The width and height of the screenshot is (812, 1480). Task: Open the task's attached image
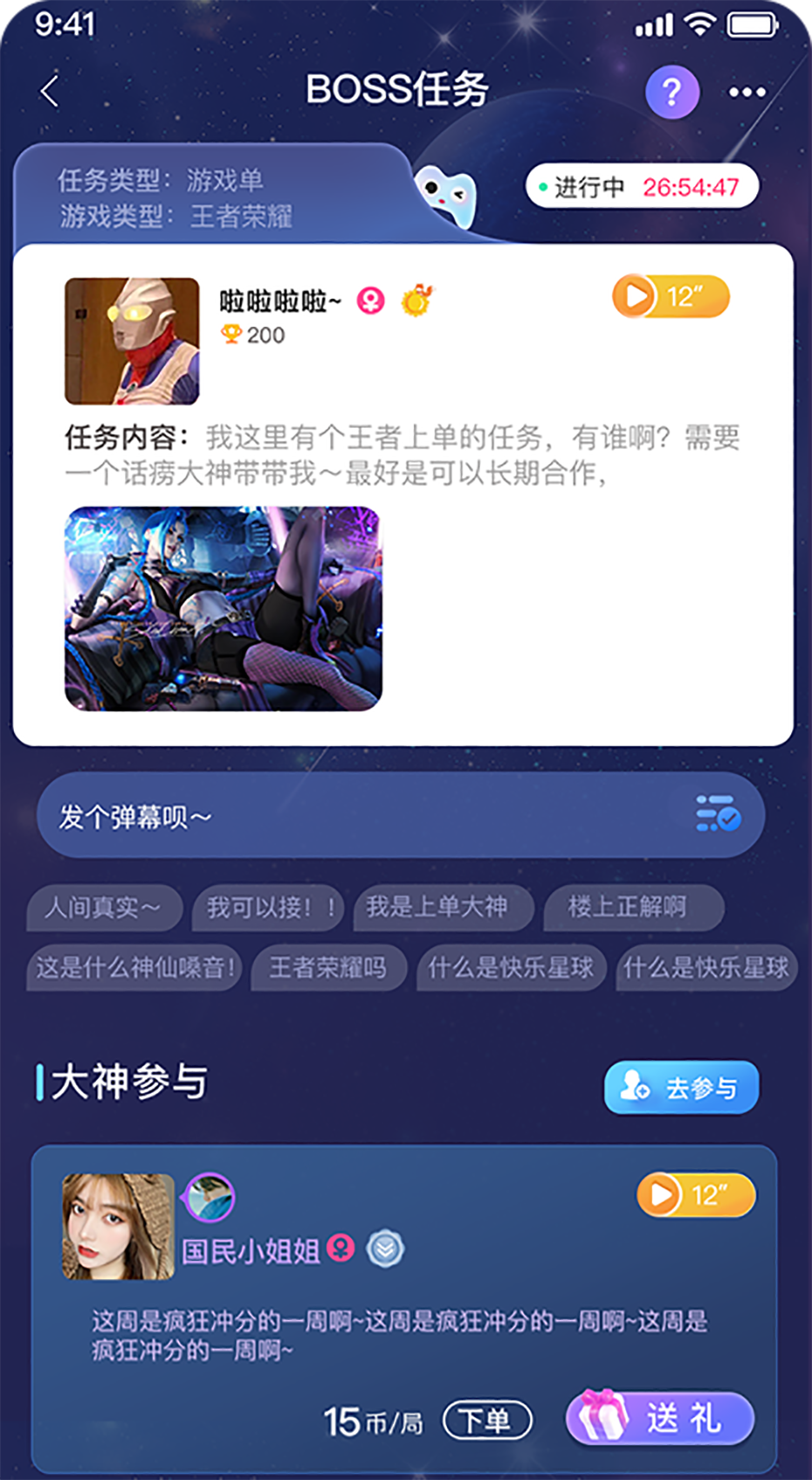[x=223, y=609]
